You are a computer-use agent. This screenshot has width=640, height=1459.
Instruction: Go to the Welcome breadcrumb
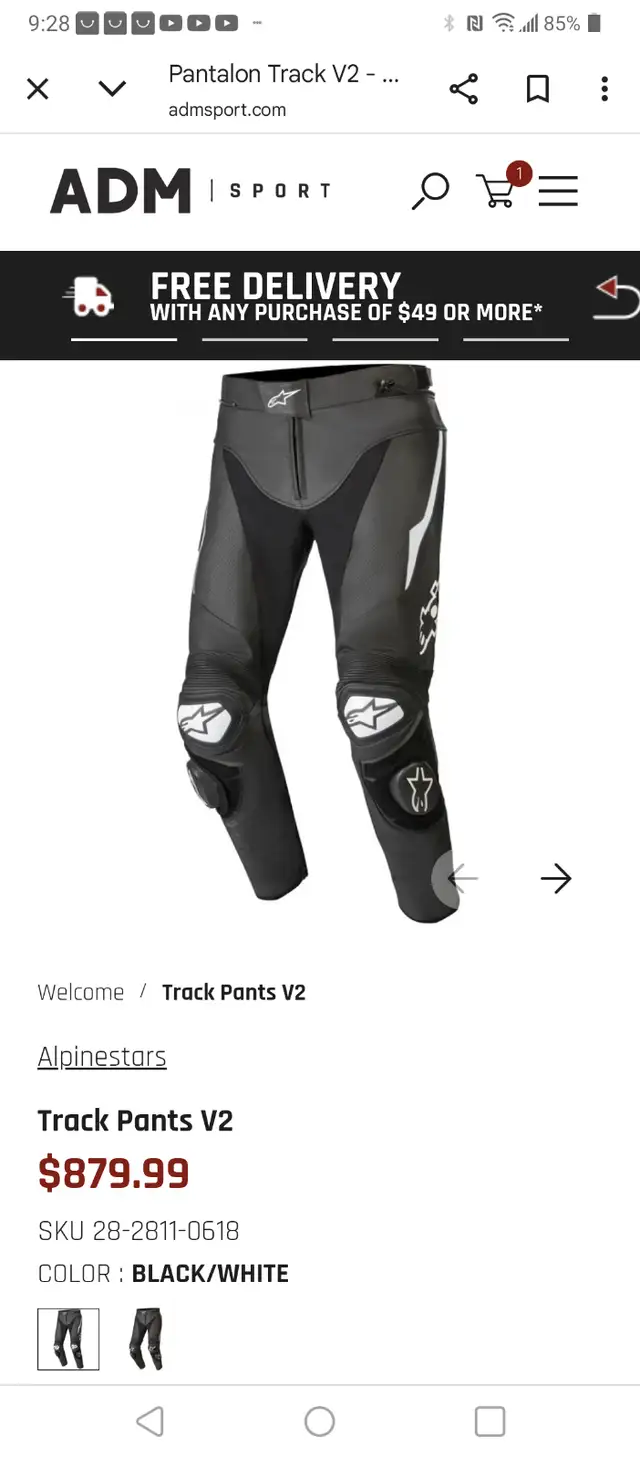tap(81, 992)
